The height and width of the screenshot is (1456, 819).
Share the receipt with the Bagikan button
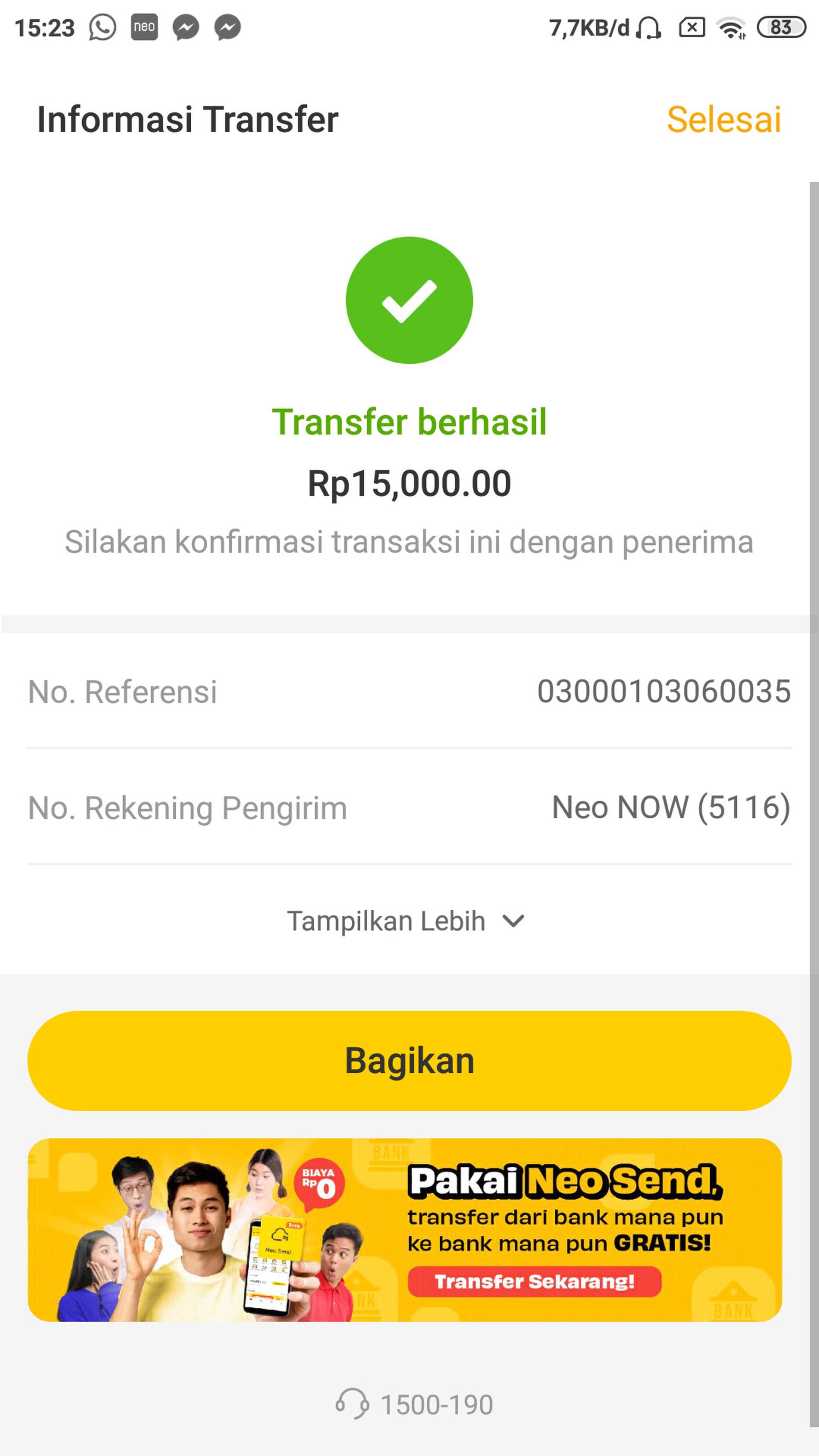point(409,1061)
